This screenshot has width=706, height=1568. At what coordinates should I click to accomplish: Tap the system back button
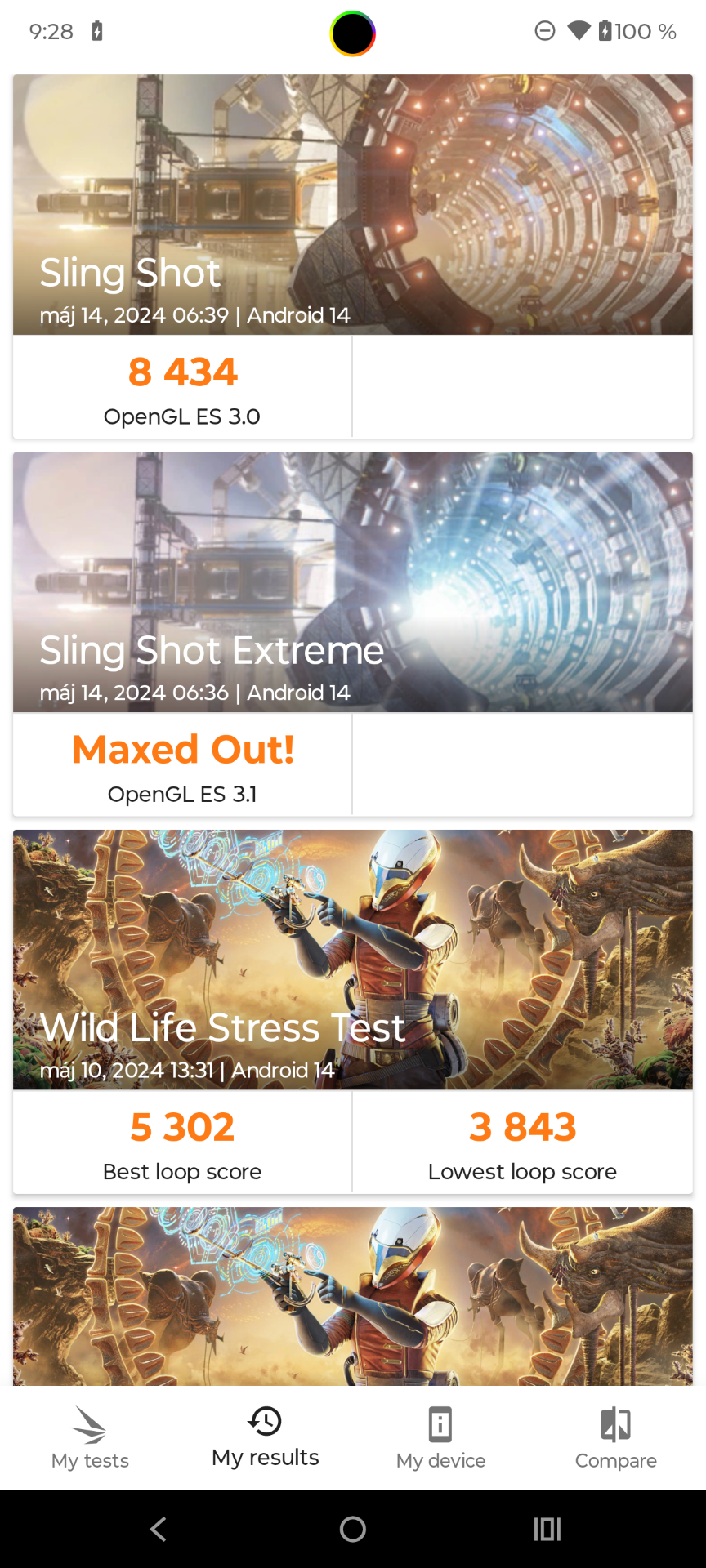pos(159,1529)
